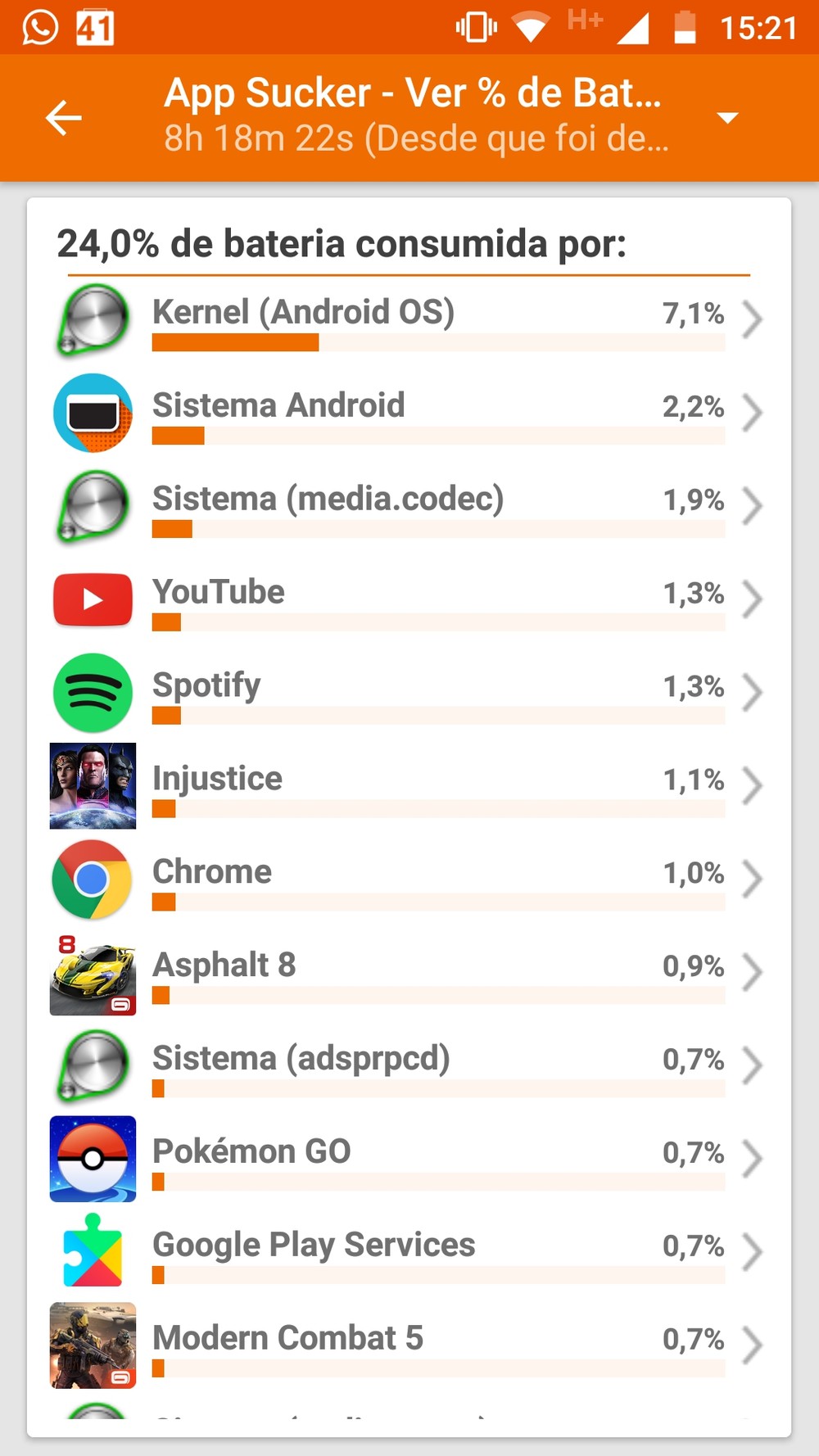This screenshot has width=819, height=1456.
Task: Open Modern Combat 5 usage details
Action: pos(409,1346)
